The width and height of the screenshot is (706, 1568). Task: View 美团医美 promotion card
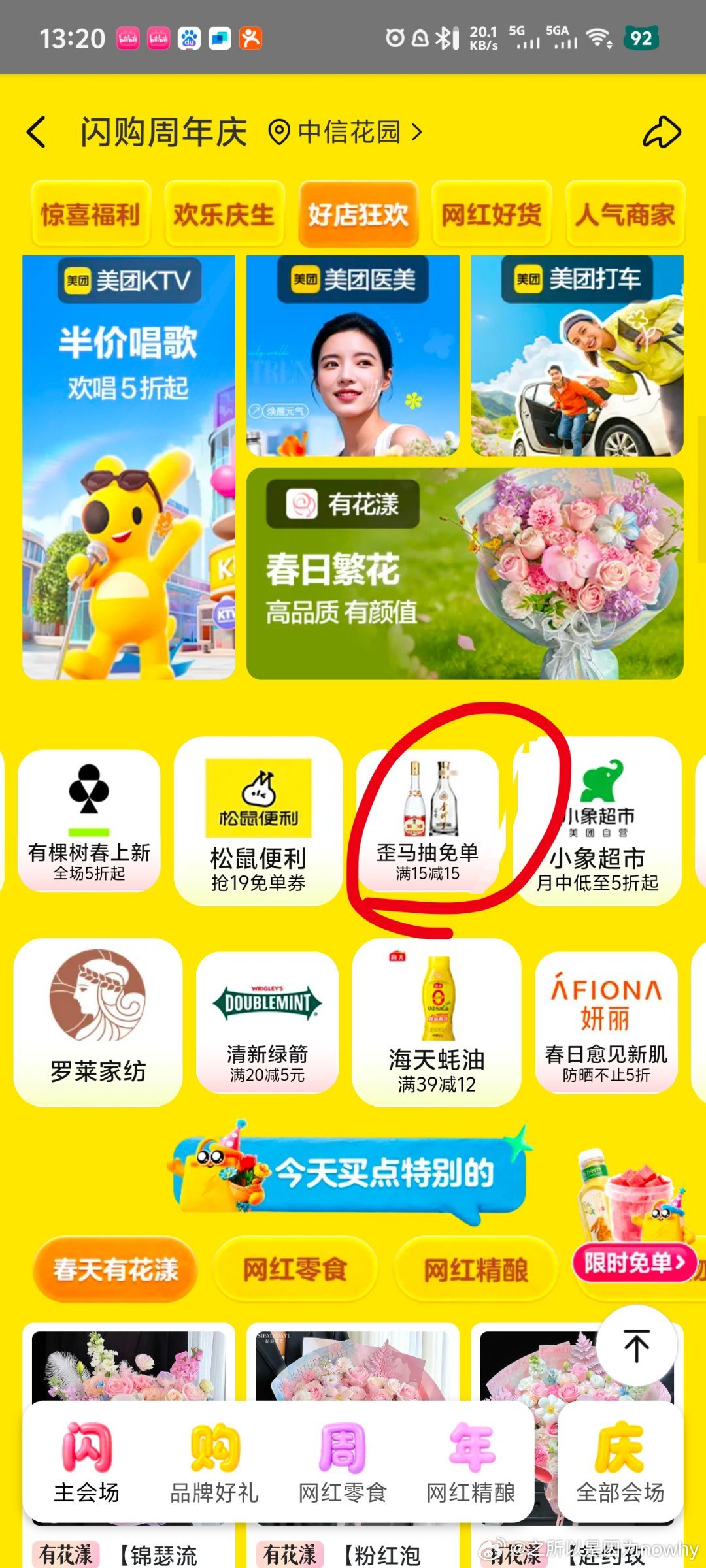click(352, 356)
